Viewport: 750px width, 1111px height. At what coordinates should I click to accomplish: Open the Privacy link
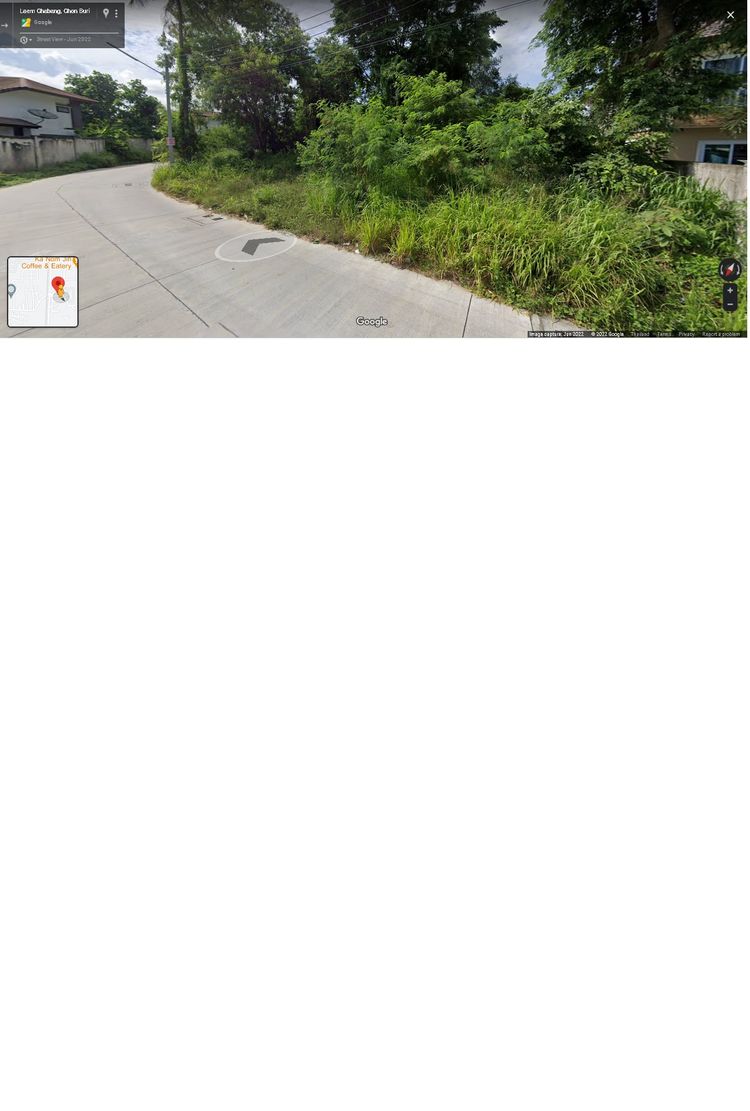(x=686, y=334)
